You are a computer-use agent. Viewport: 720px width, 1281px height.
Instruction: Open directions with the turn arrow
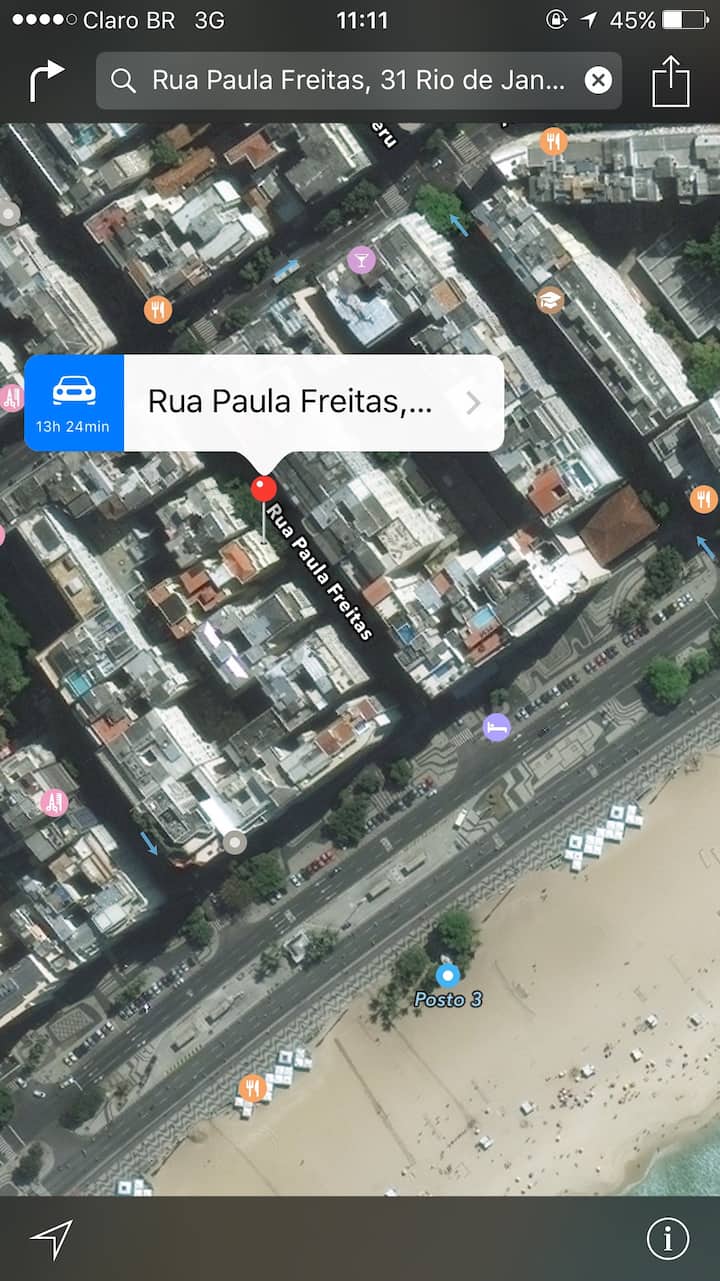click(46, 81)
